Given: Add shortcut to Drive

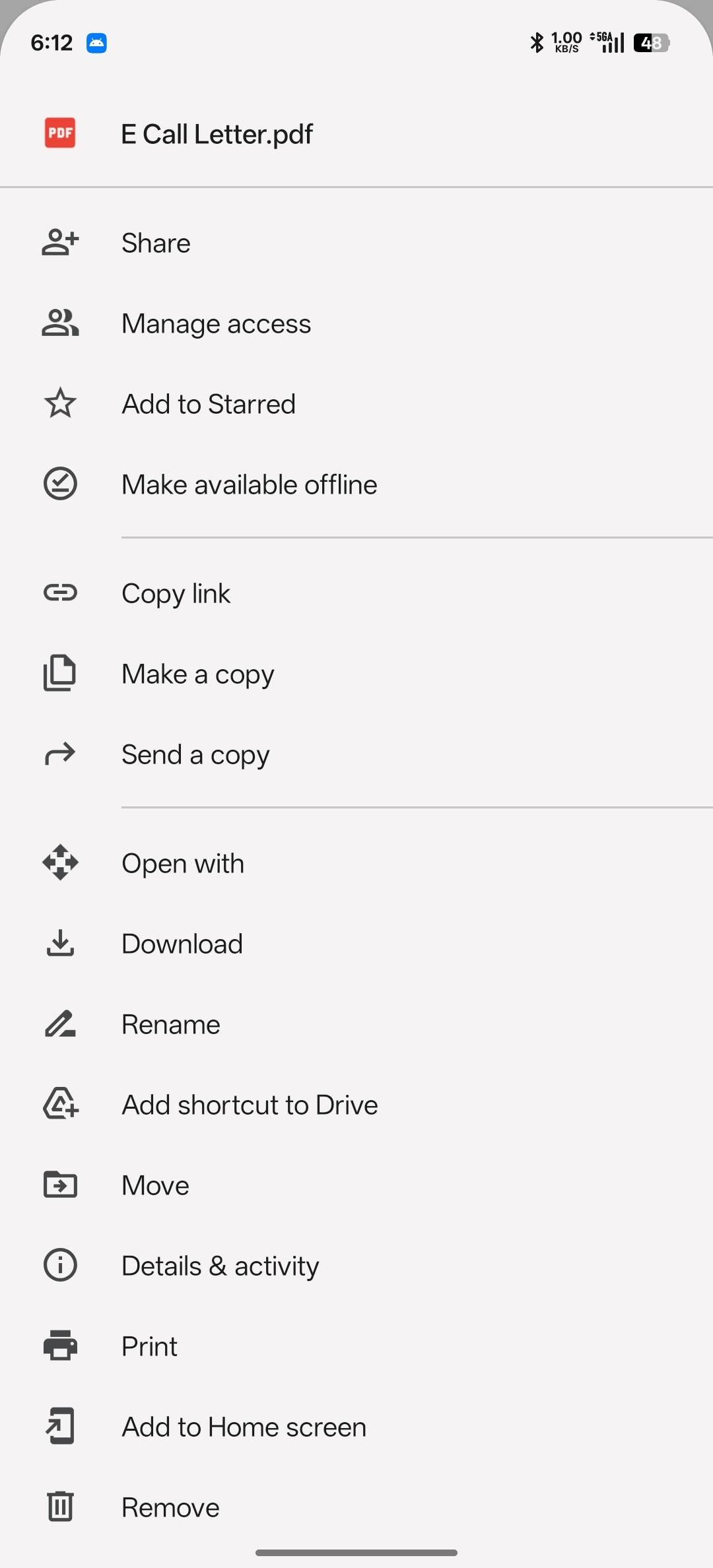Looking at the screenshot, I should tap(250, 1105).
